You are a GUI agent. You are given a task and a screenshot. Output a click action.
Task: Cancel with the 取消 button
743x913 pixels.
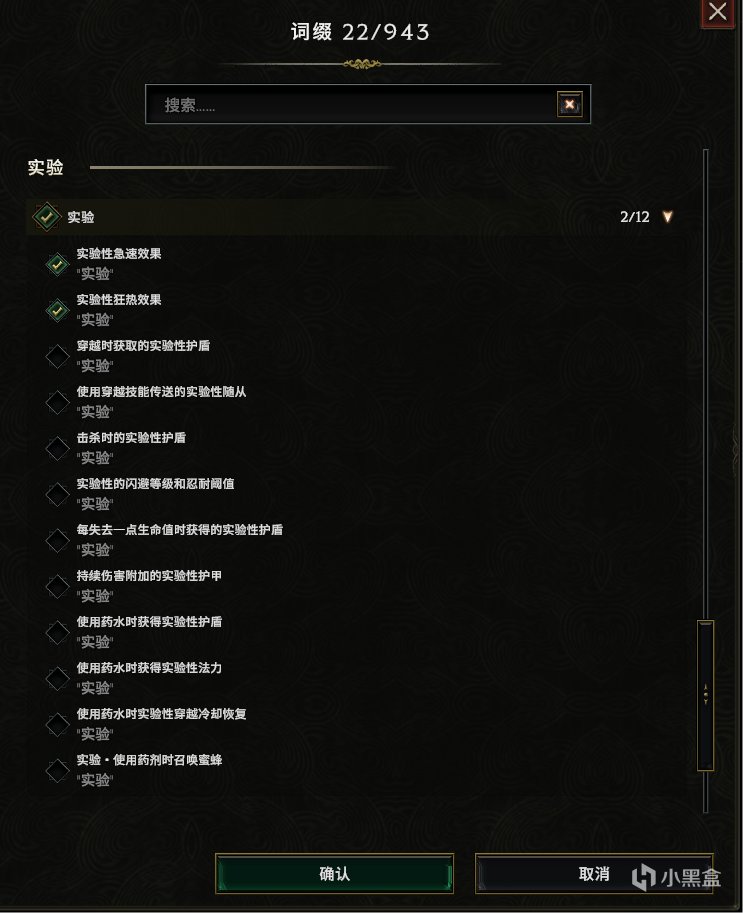[593, 873]
